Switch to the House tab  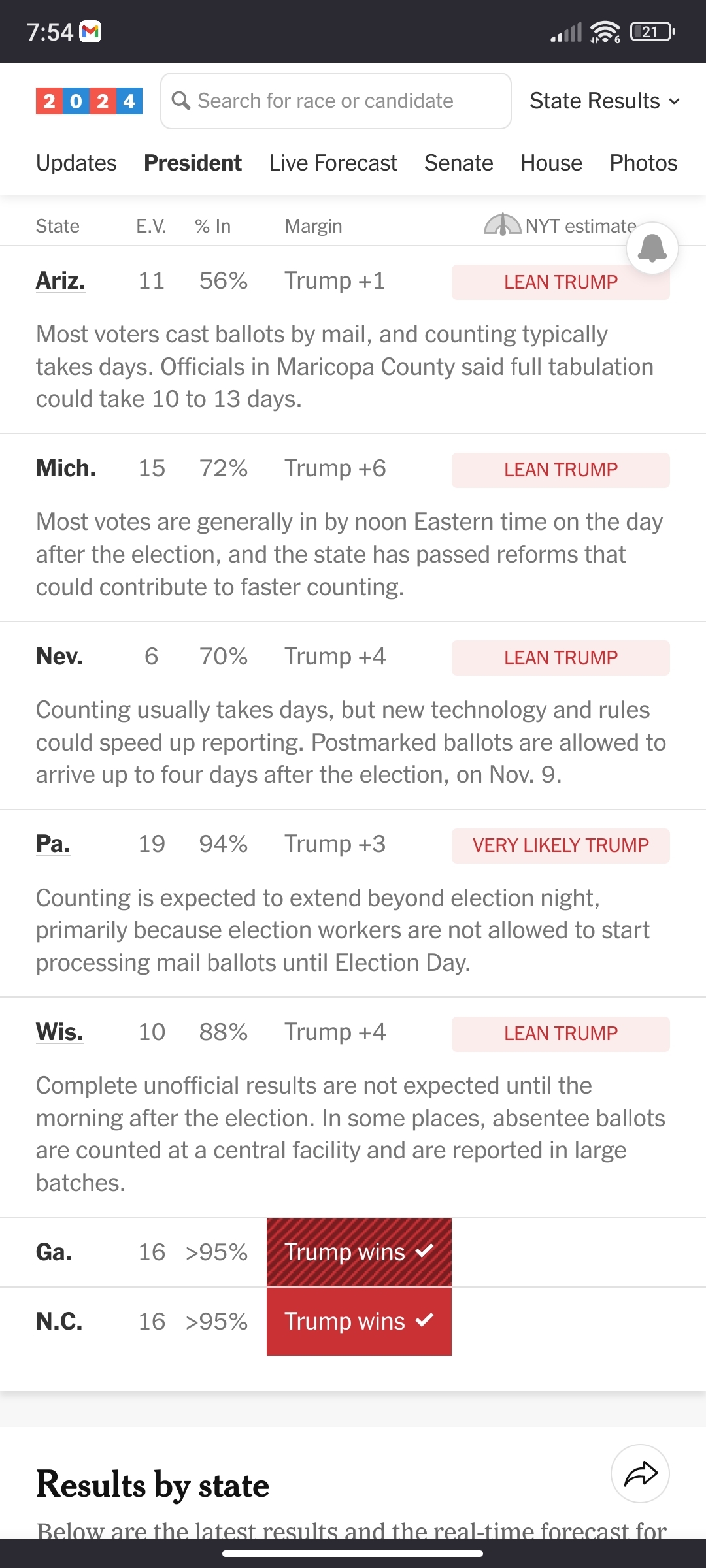(551, 163)
